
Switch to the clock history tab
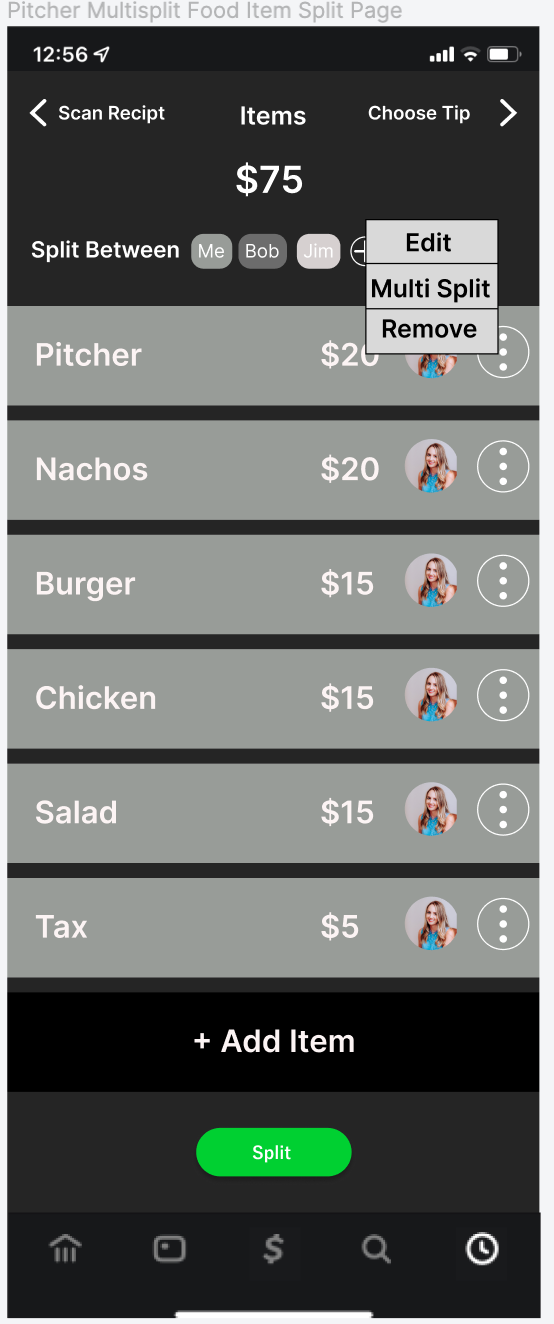(x=482, y=1249)
